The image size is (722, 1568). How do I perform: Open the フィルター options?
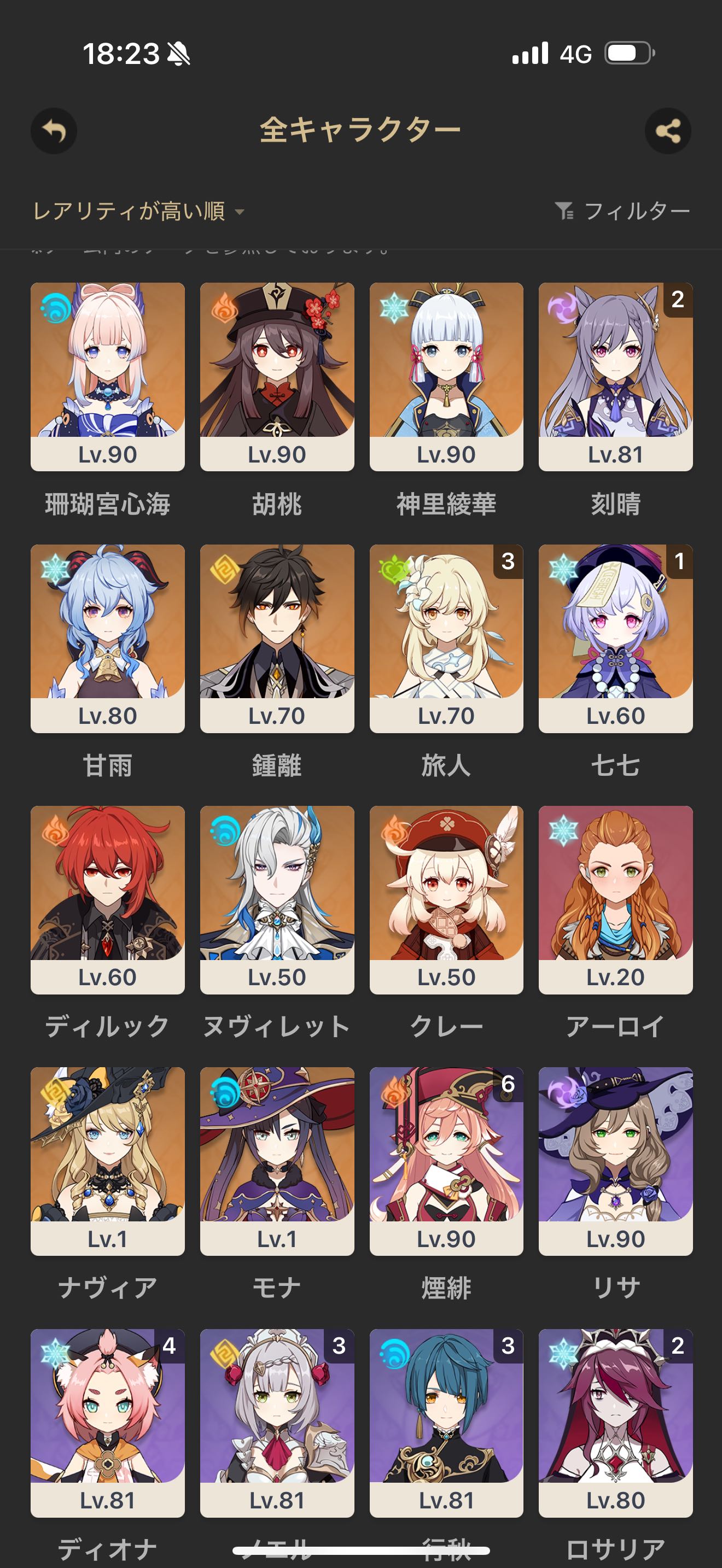tap(622, 211)
